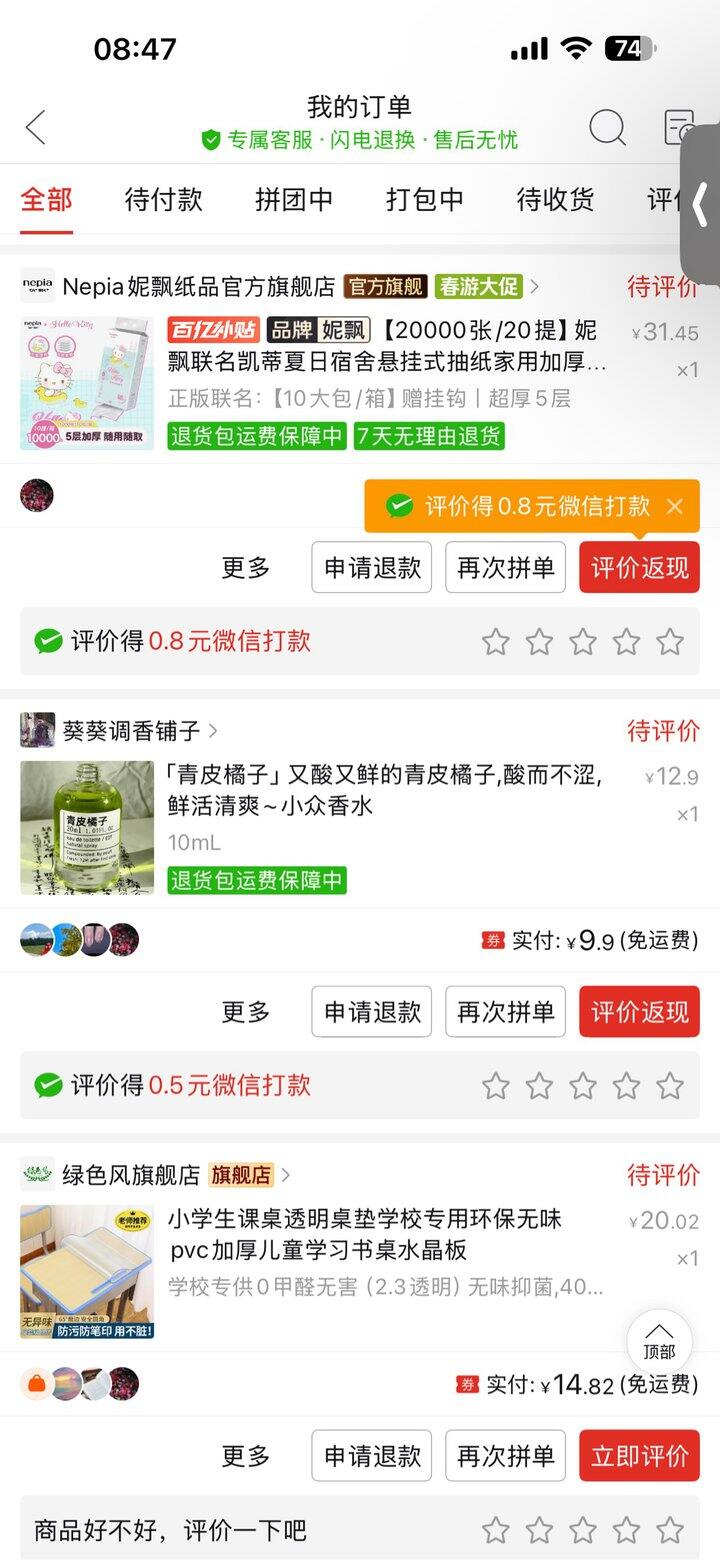Apply for refund on the desk mat order

[372, 1456]
